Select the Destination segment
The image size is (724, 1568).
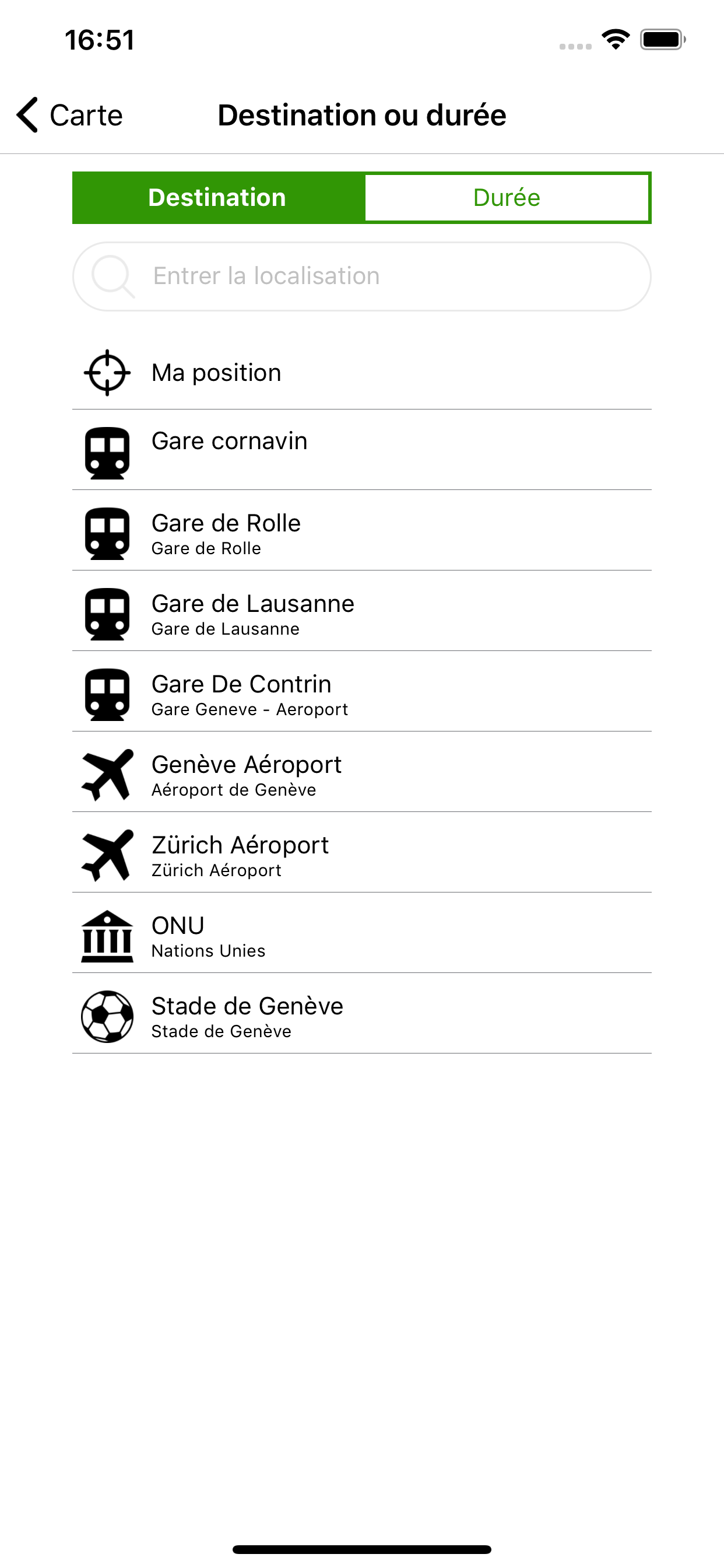coord(218,198)
